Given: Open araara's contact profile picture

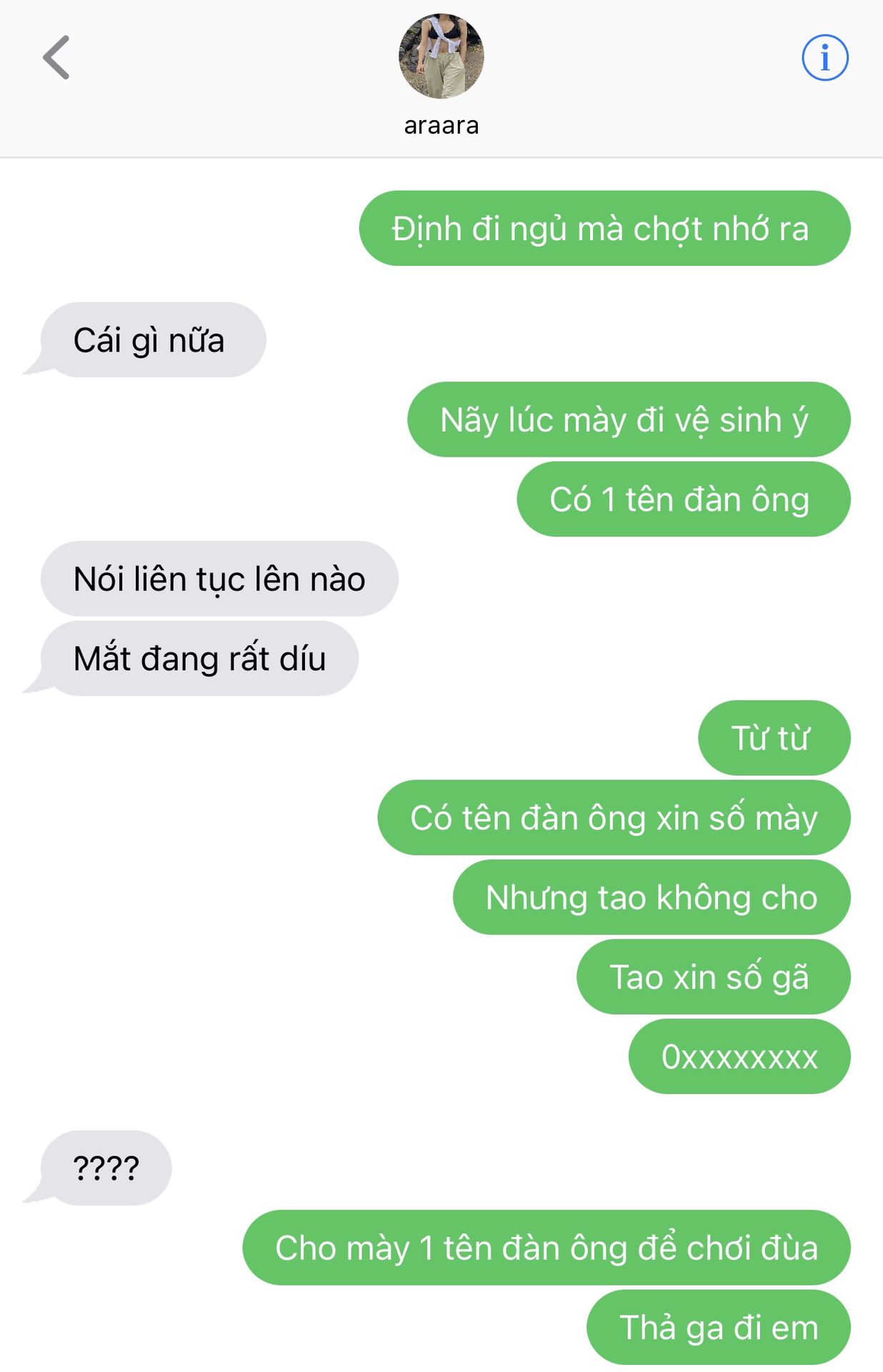Looking at the screenshot, I should pos(441,56).
